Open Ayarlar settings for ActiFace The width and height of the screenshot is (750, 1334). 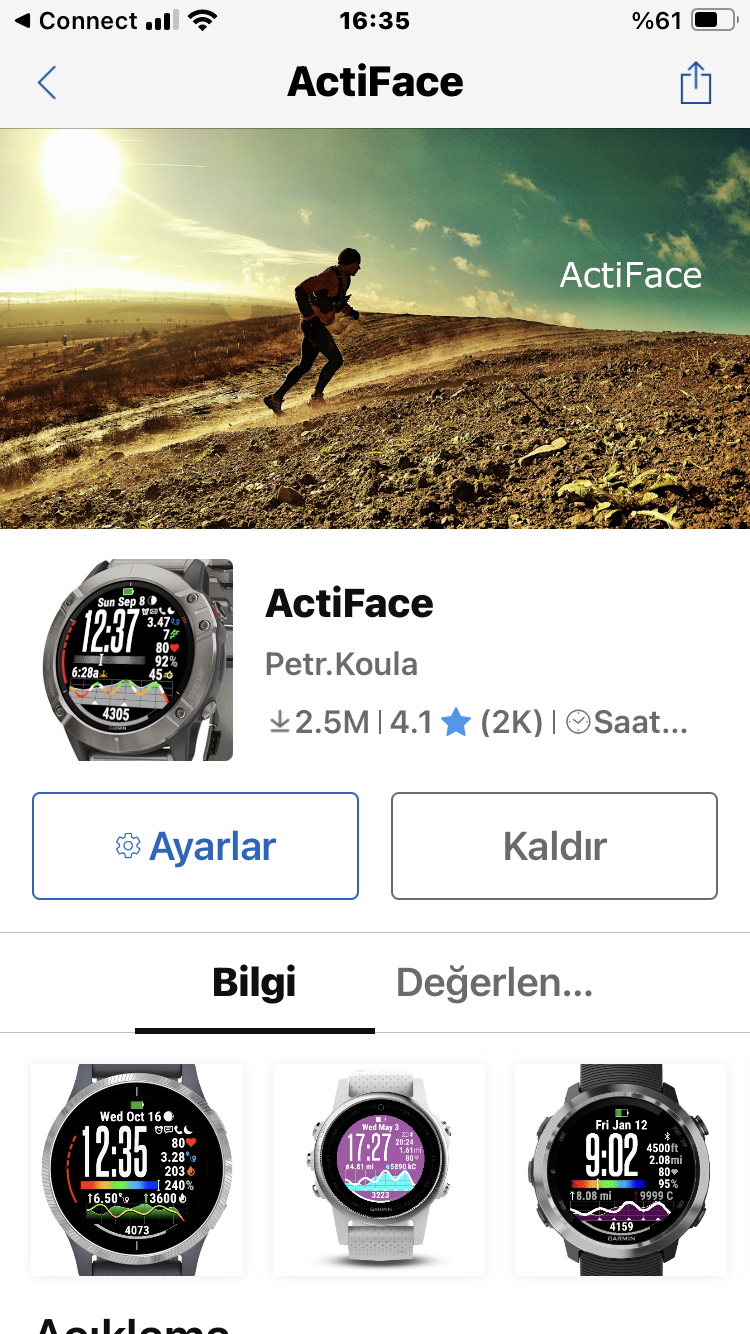195,846
